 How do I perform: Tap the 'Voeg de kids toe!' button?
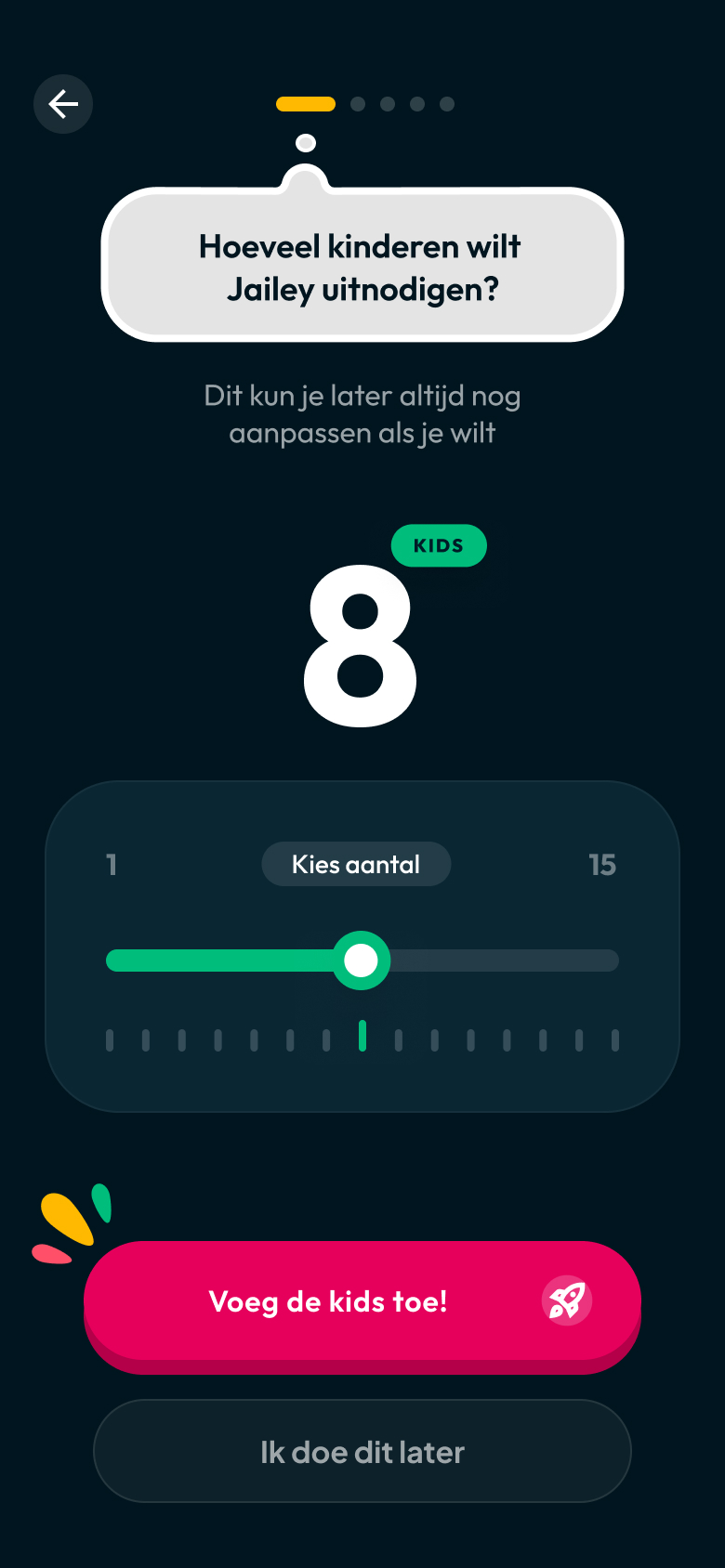tap(362, 1302)
